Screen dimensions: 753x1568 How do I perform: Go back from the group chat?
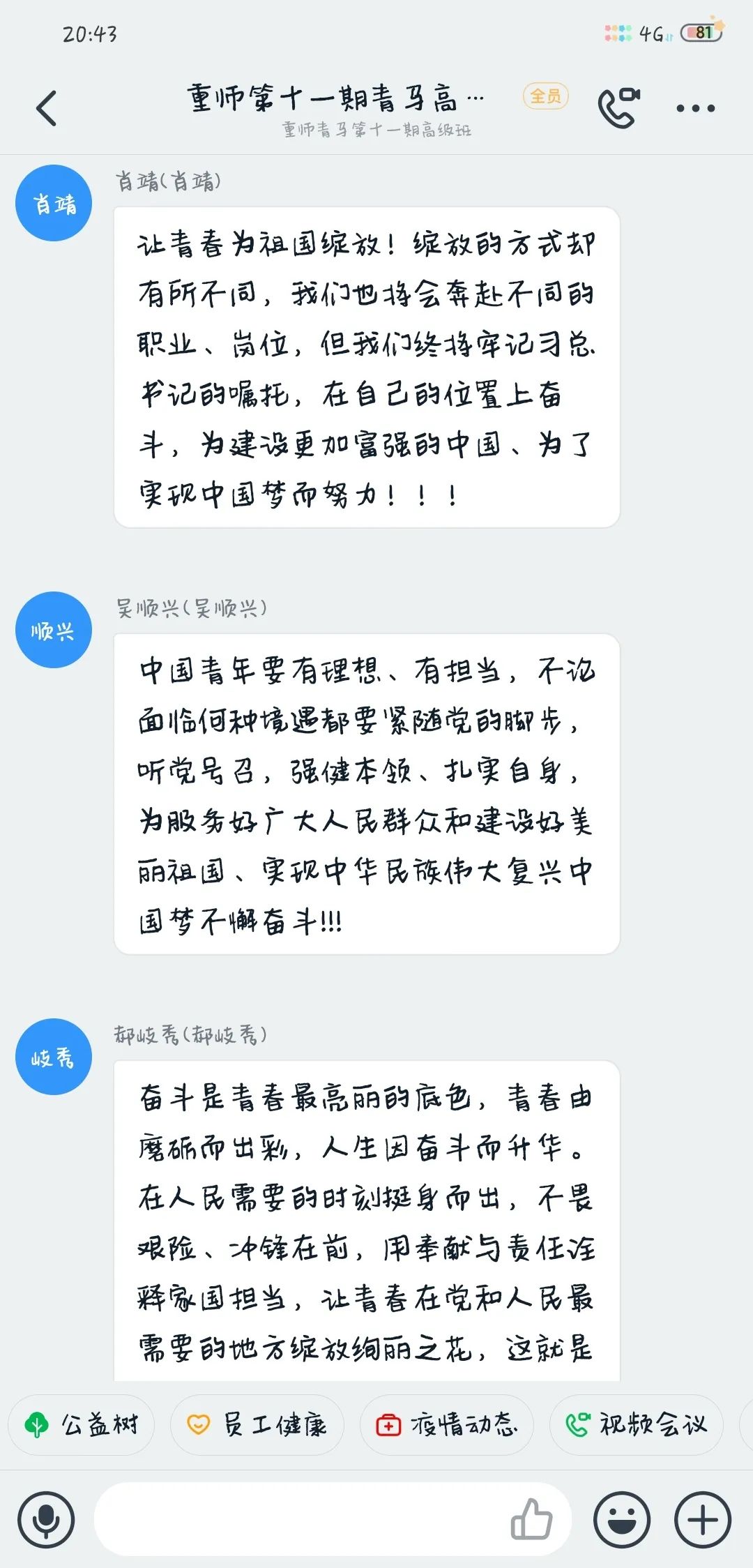(x=46, y=109)
